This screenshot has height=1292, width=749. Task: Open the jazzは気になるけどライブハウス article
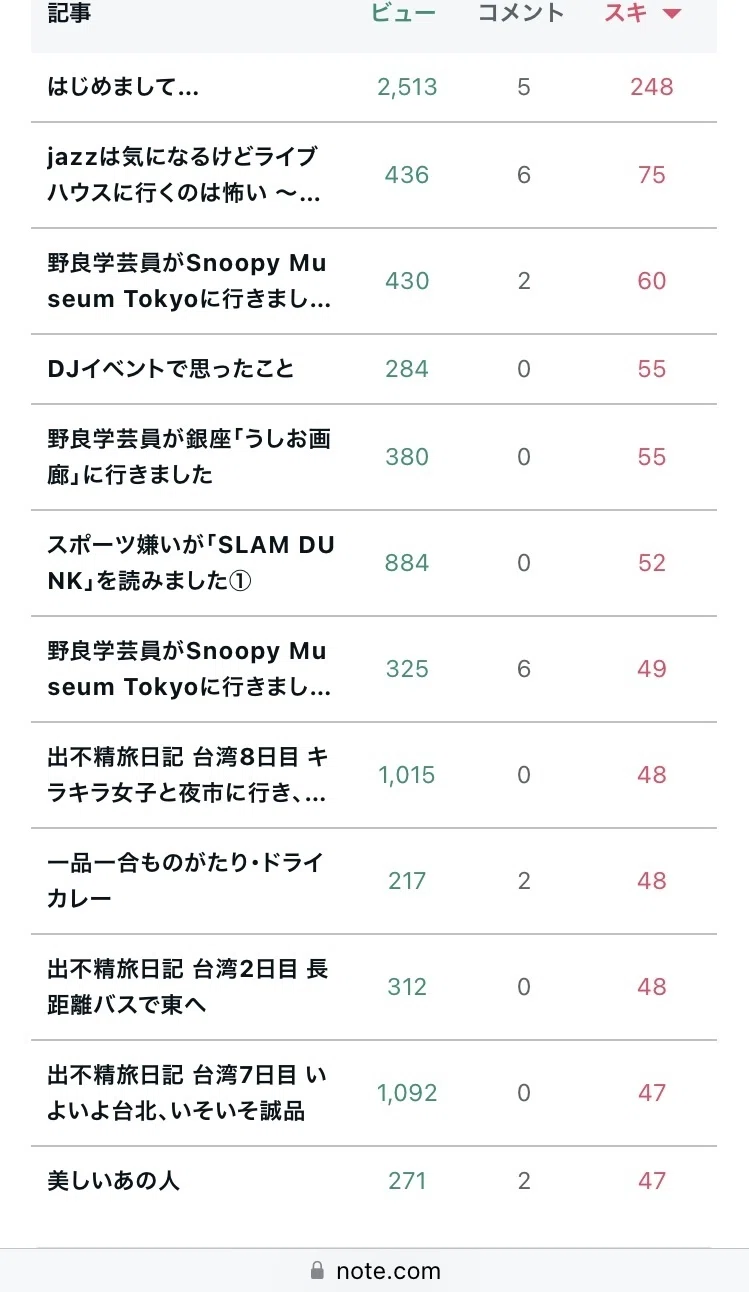[185, 175]
